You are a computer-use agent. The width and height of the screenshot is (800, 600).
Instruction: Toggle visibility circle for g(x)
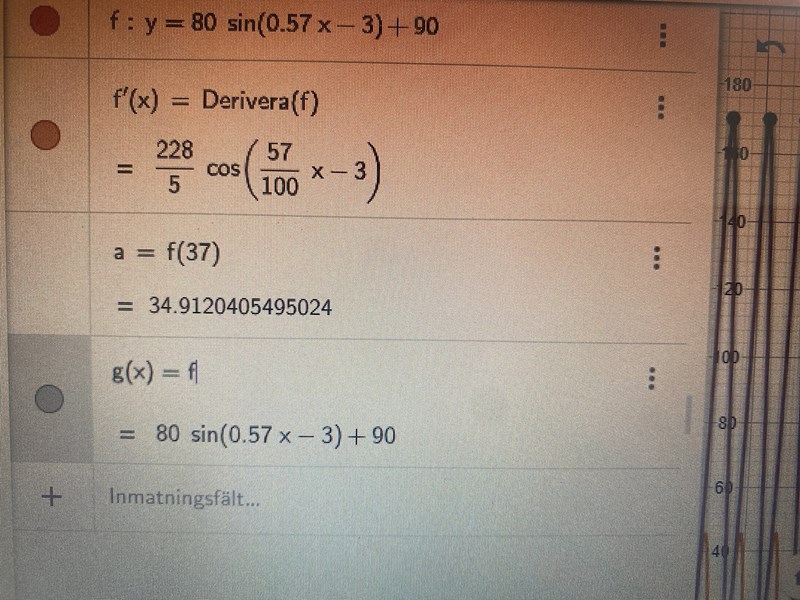pos(49,400)
